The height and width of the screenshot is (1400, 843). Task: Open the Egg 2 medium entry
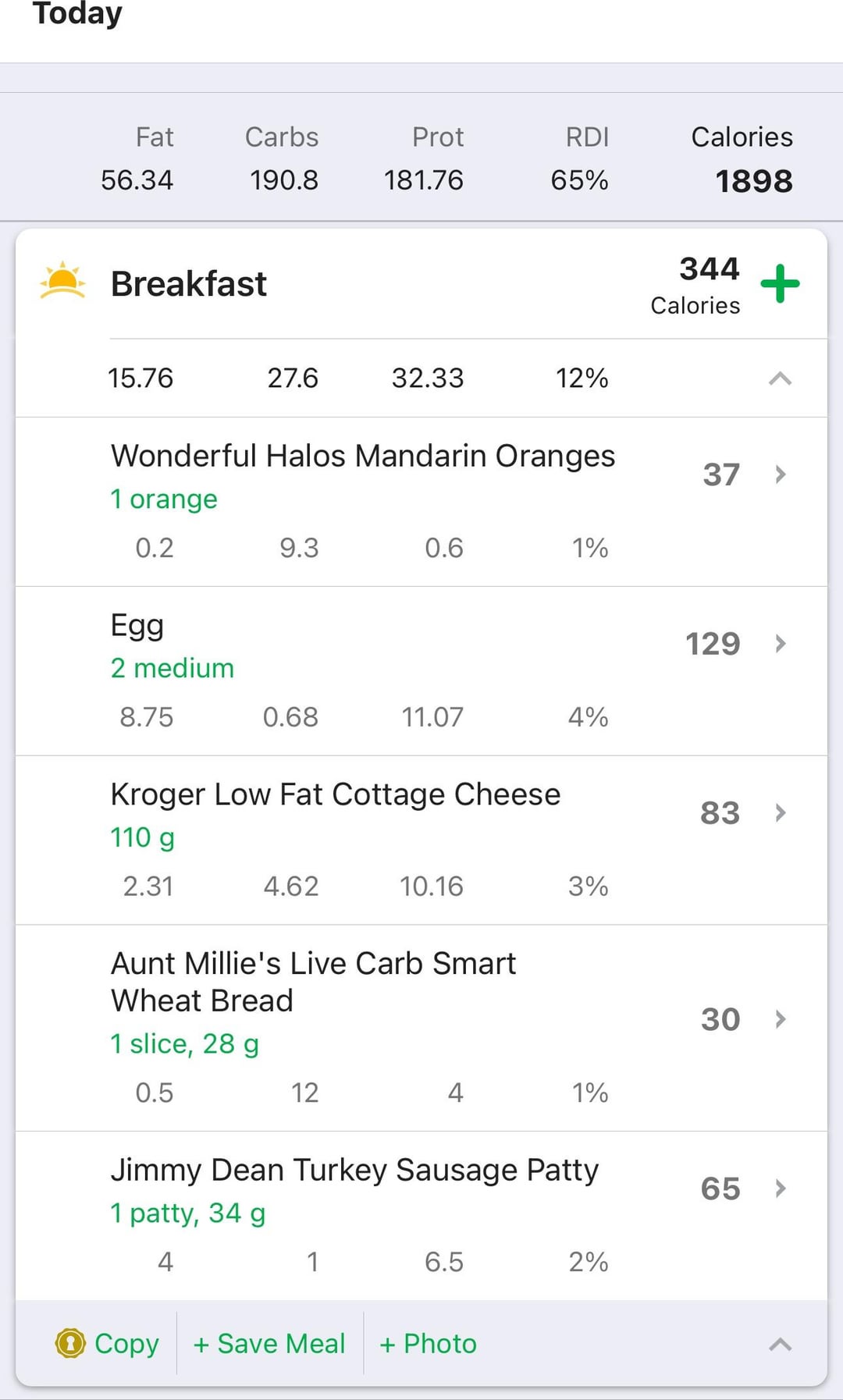tap(421, 671)
